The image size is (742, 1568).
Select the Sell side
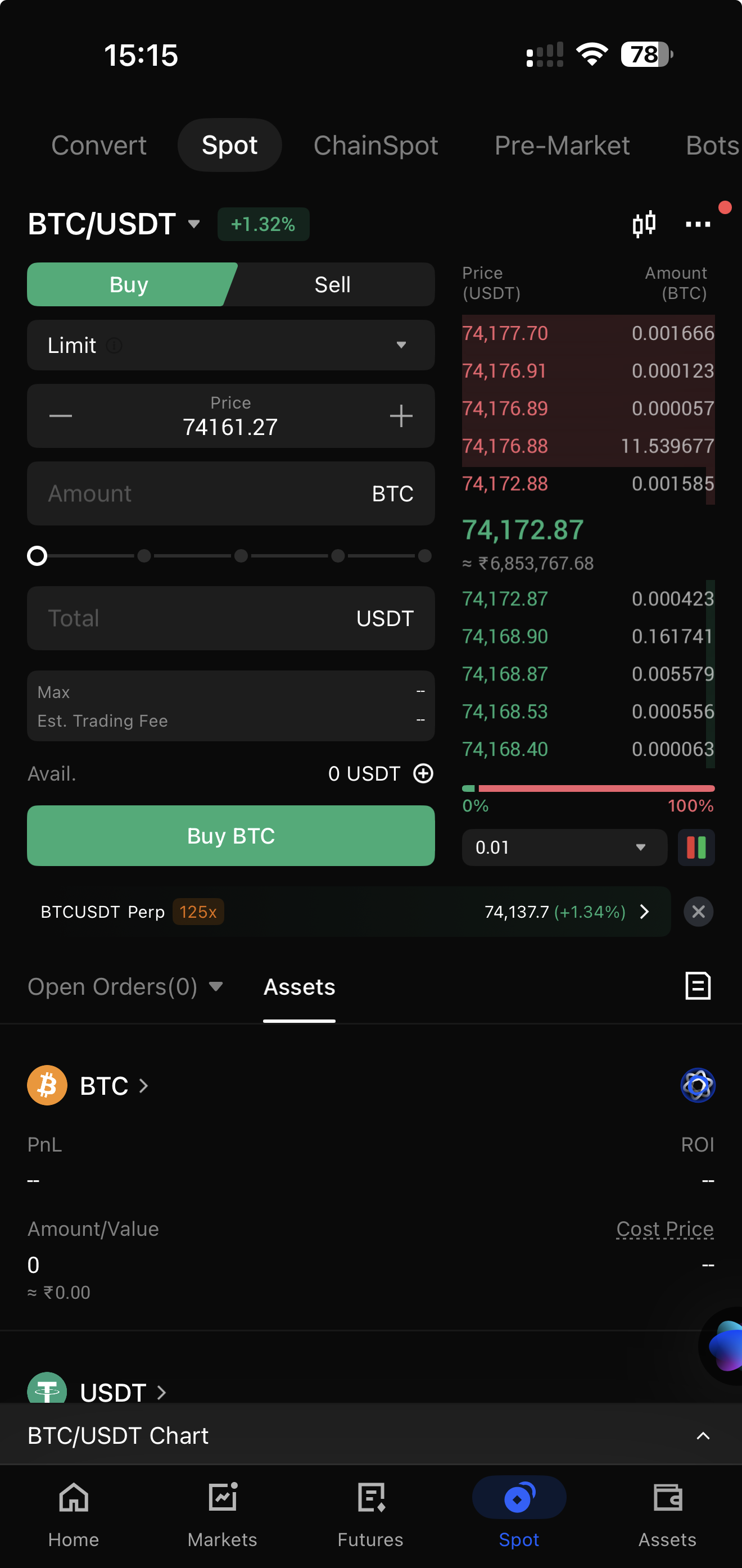click(332, 285)
